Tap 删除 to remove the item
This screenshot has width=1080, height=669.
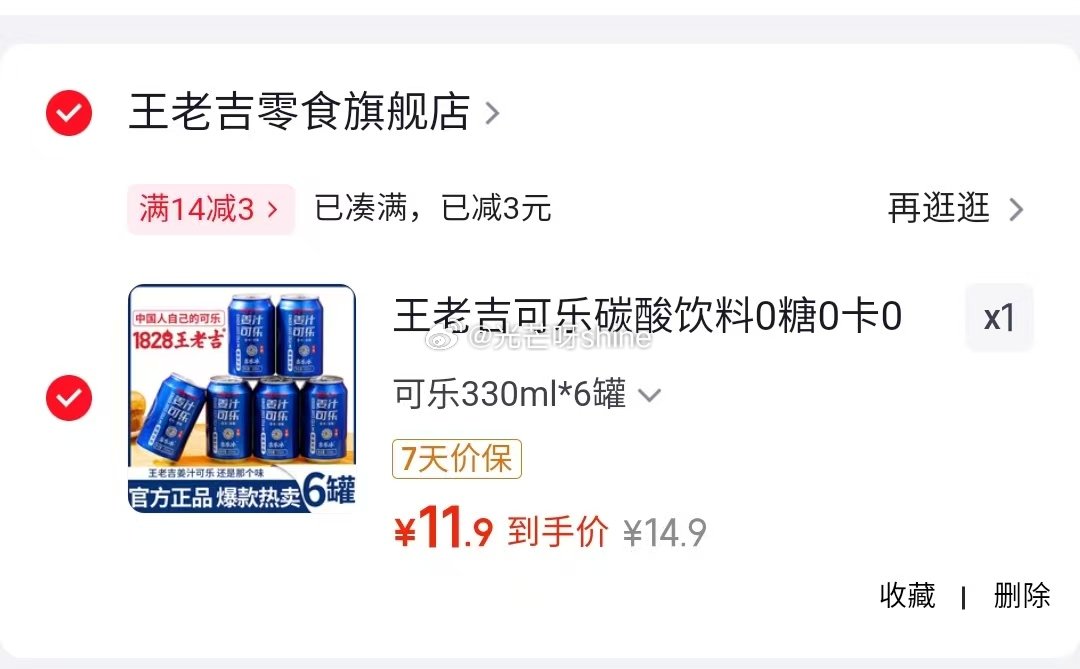(x=1021, y=596)
